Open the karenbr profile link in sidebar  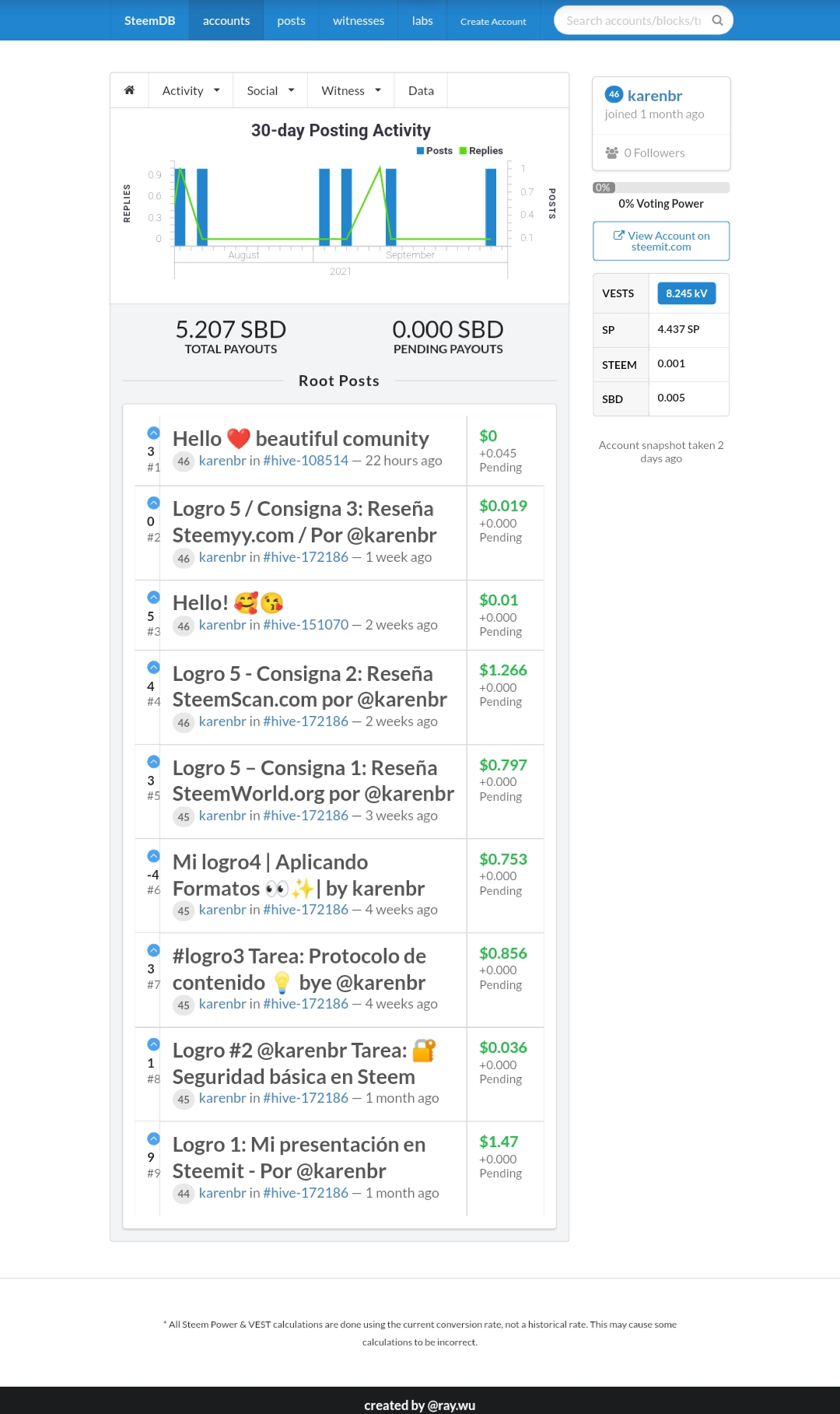654,96
